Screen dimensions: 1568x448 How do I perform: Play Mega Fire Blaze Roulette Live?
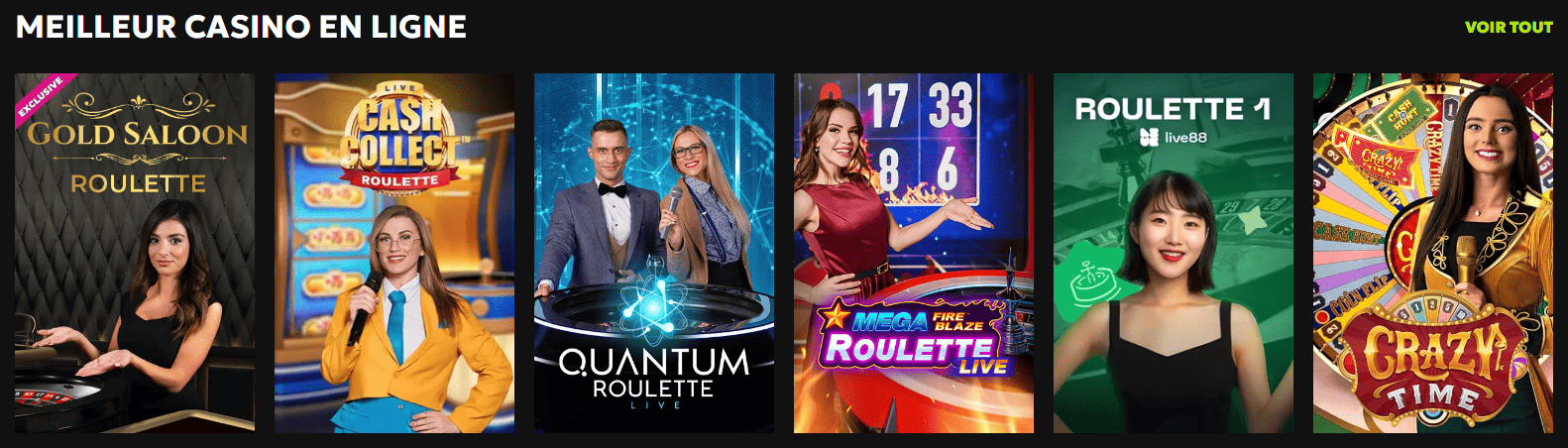pyautogui.click(x=913, y=253)
